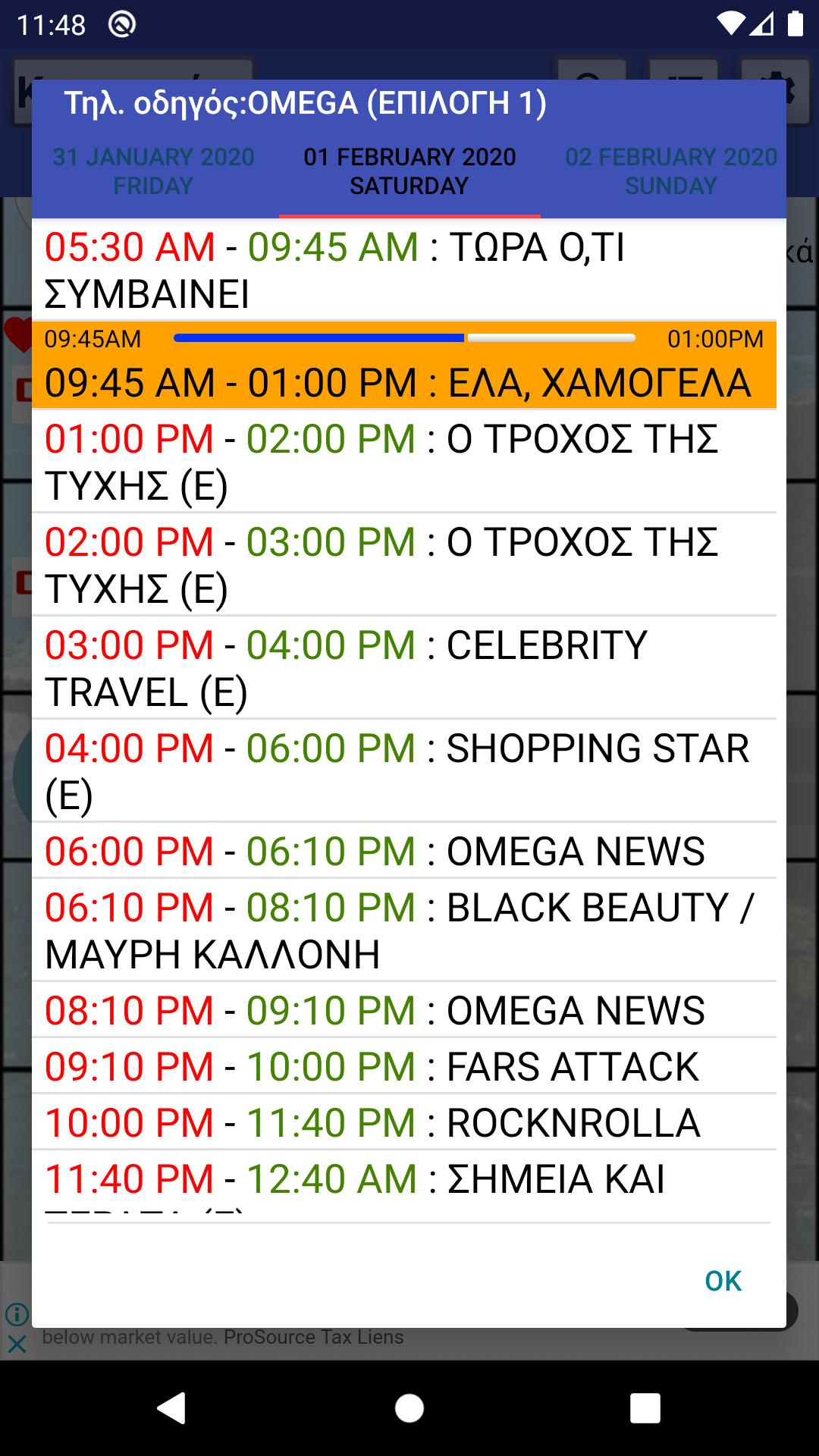819x1456 pixels.
Task: Close the ad banner with the X icon
Action: tap(17, 1345)
